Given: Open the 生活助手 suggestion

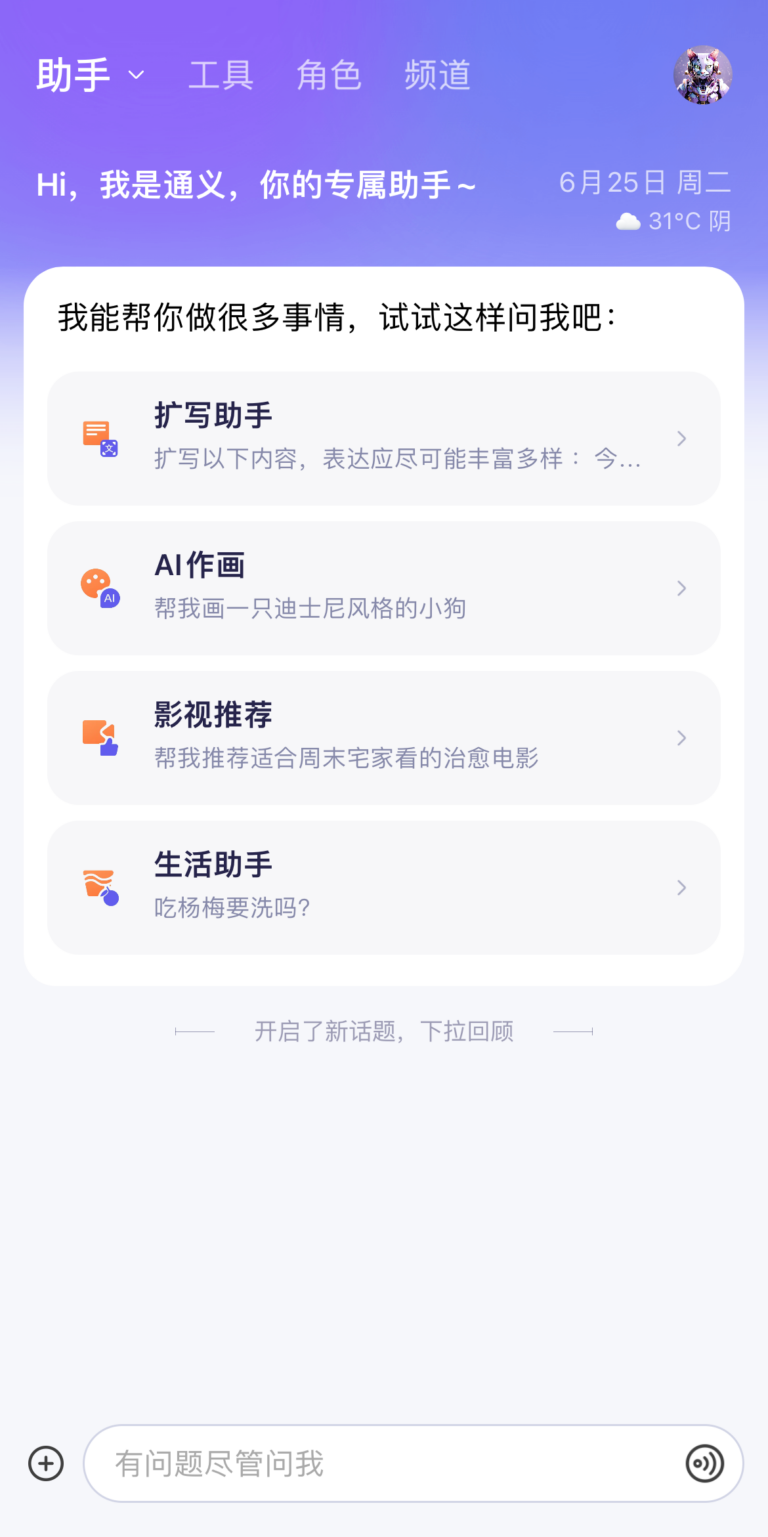Looking at the screenshot, I should pyautogui.click(x=384, y=888).
